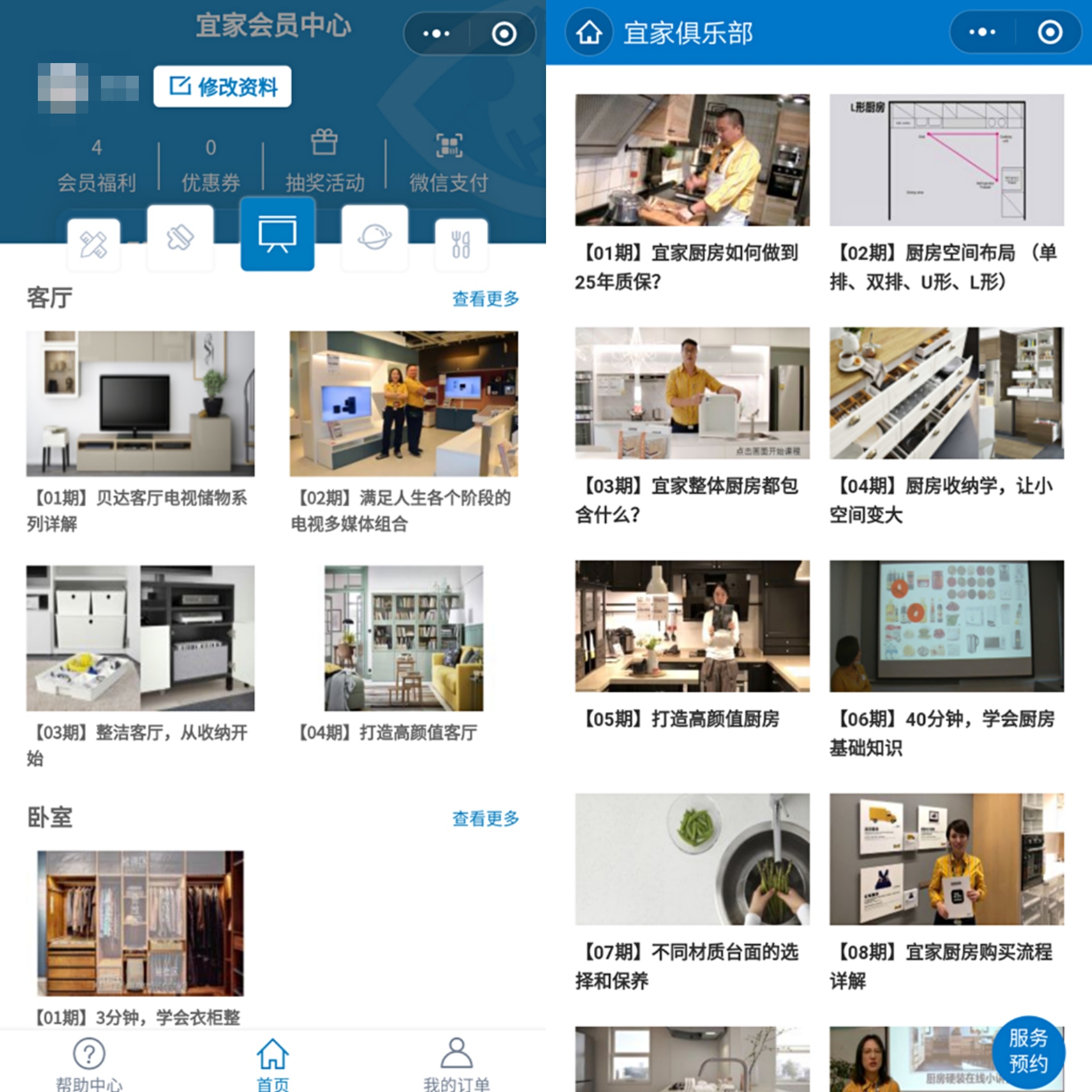Select the planet icon category tab
Image resolution: width=1092 pixels, height=1092 pixels.
374,238
